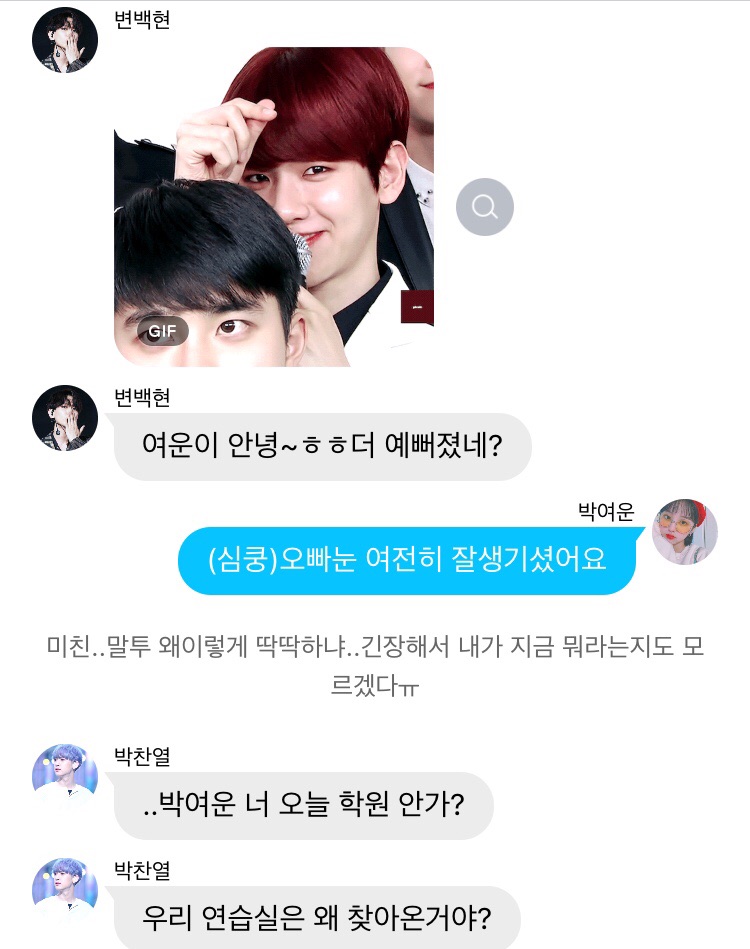Open the GIF image sent by 변백현
The image size is (750, 949).
pos(273,206)
